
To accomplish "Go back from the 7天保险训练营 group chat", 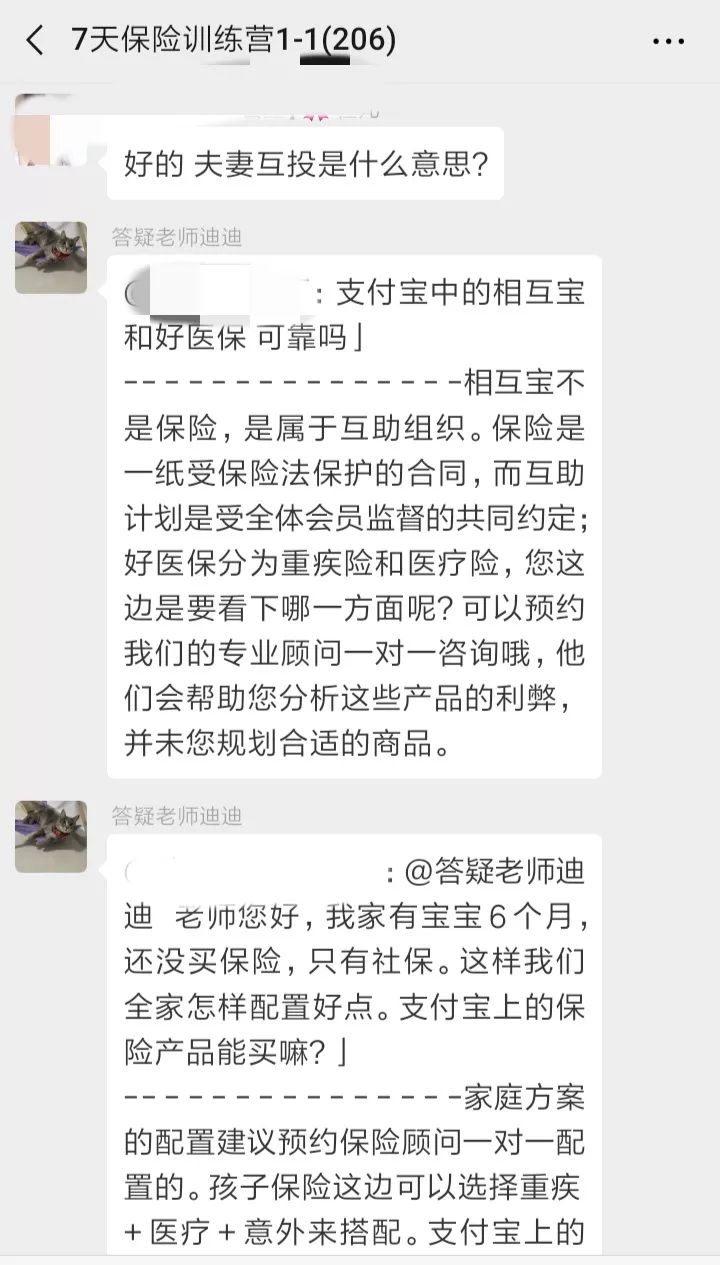I will point(36,41).
